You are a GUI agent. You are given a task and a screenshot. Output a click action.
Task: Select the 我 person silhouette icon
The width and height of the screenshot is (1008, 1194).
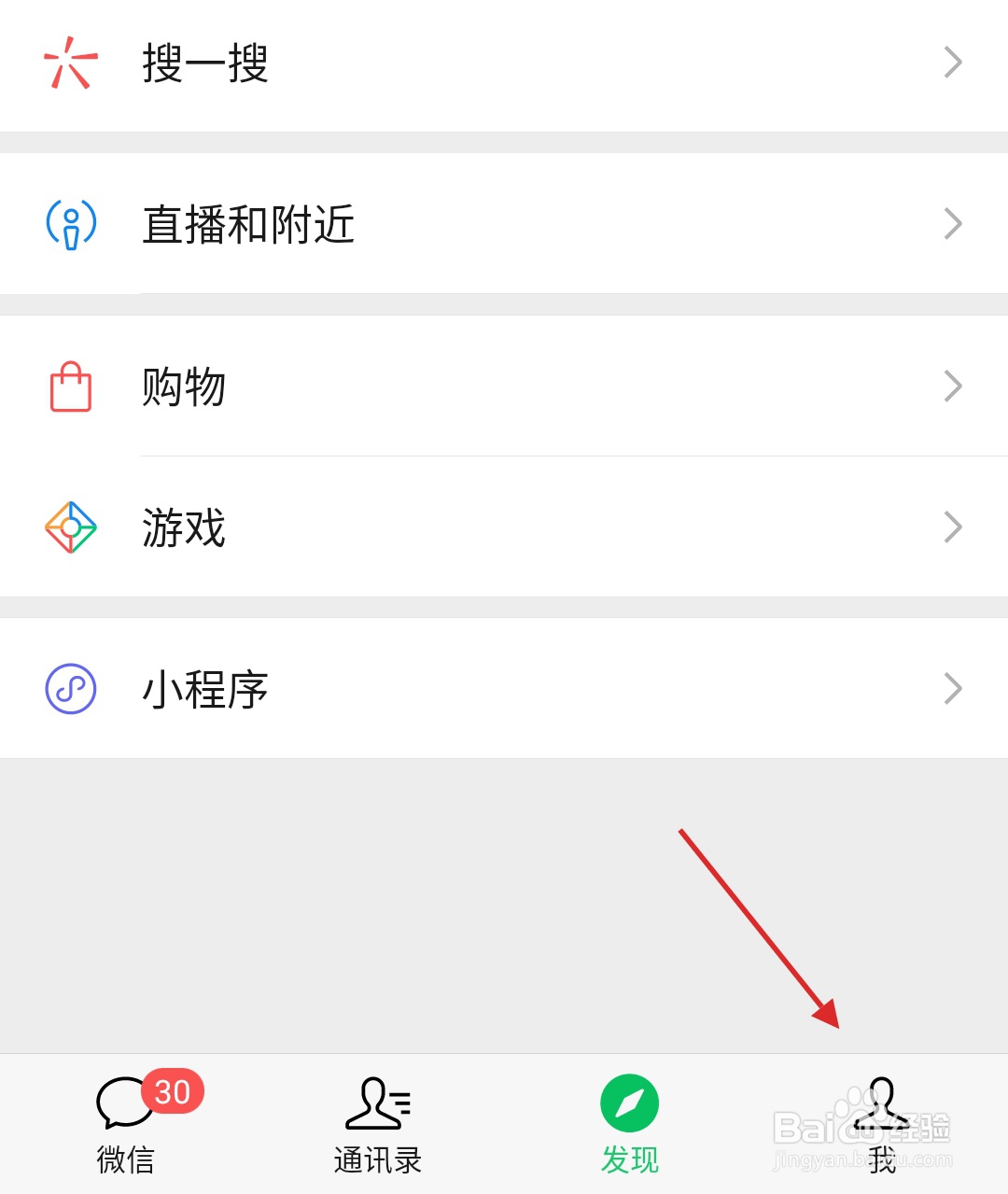882,1103
